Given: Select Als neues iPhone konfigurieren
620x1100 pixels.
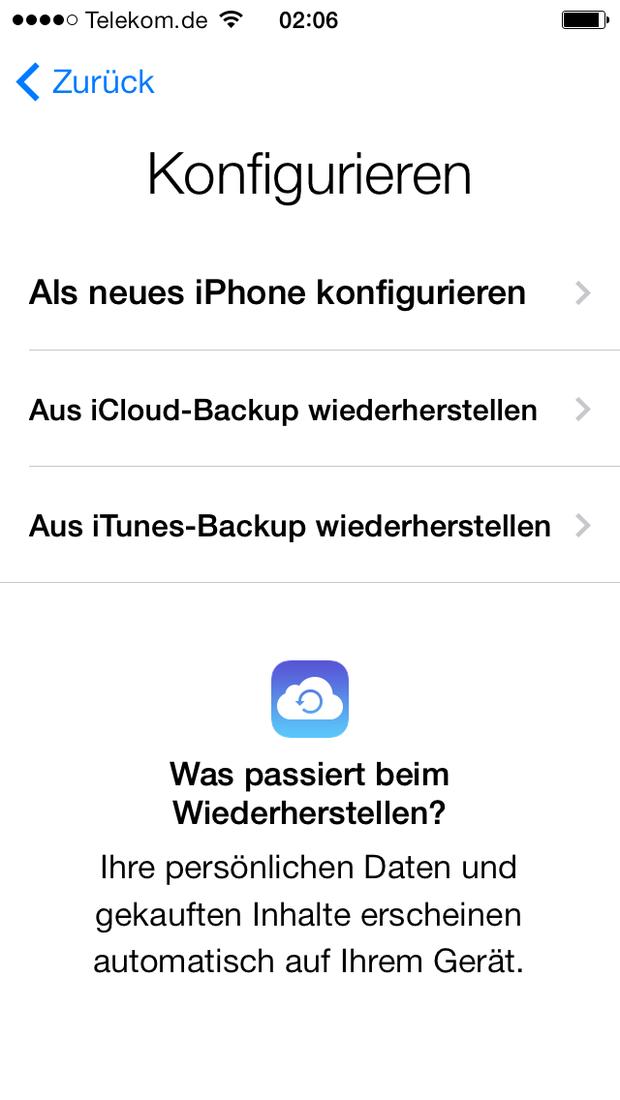Looking at the screenshot, I should pos(310,293).
